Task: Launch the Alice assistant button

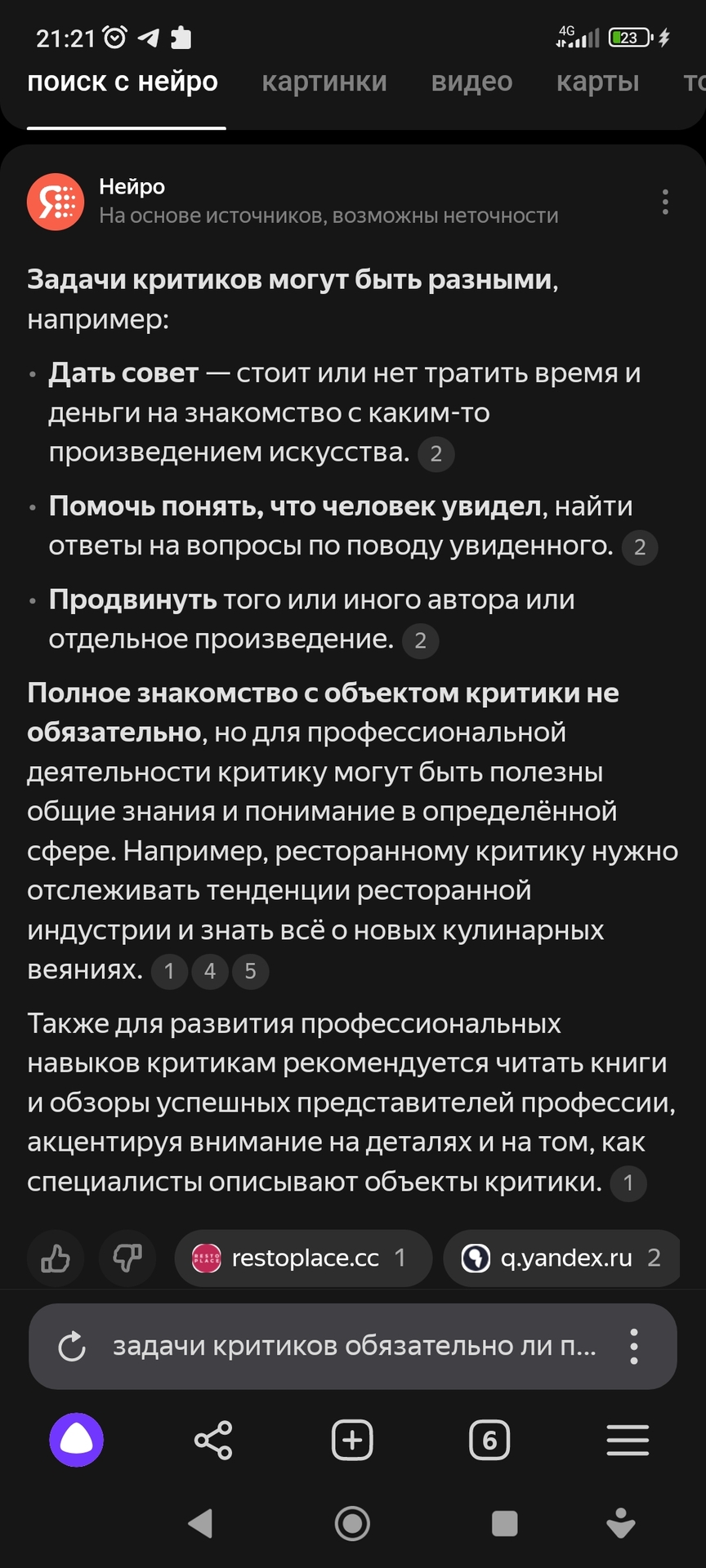Action: pos(76,1440)
